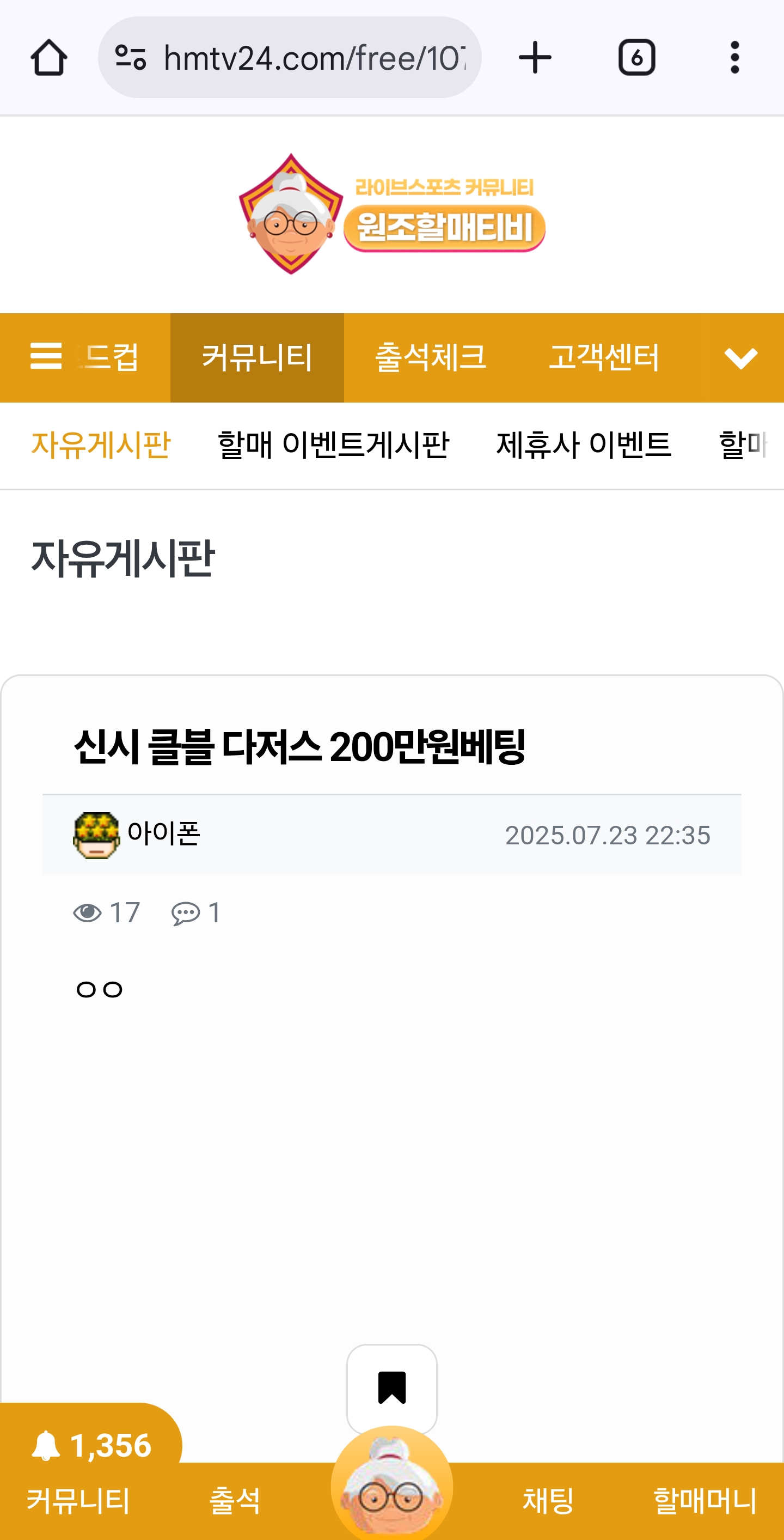
Task: Expand the top menu with the chevron
Action: pos(740,358)
